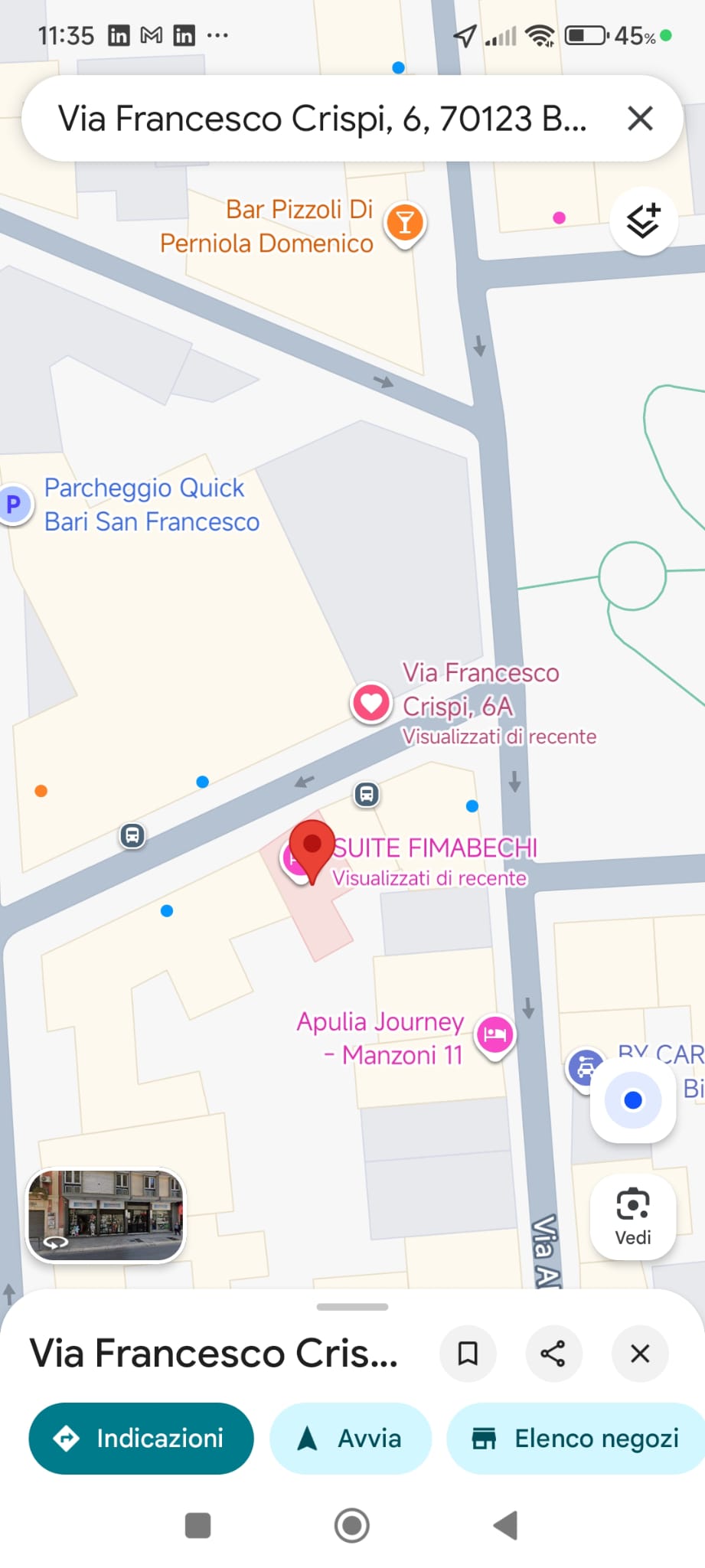Open saved place Via Francesco Crispi, 6A

371,702
